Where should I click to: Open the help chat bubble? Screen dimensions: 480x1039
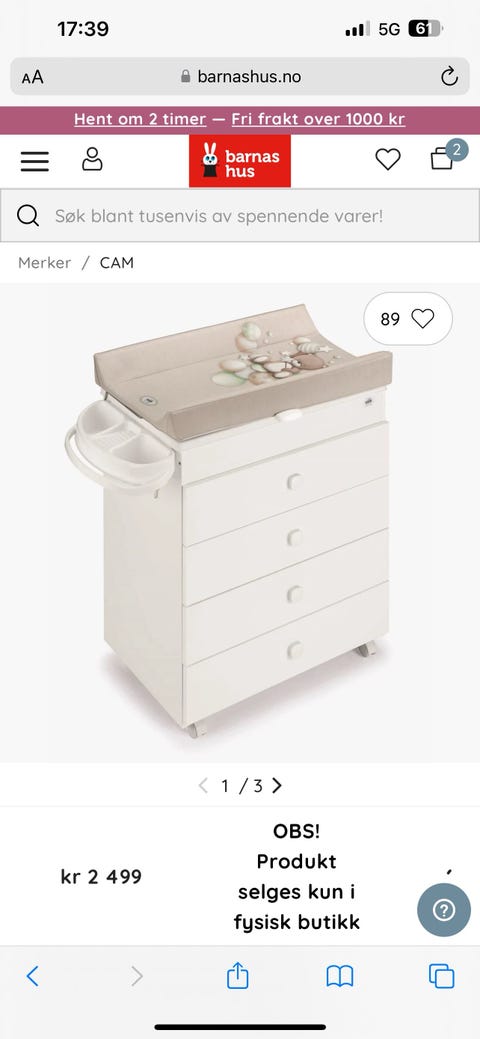(444, 910)
